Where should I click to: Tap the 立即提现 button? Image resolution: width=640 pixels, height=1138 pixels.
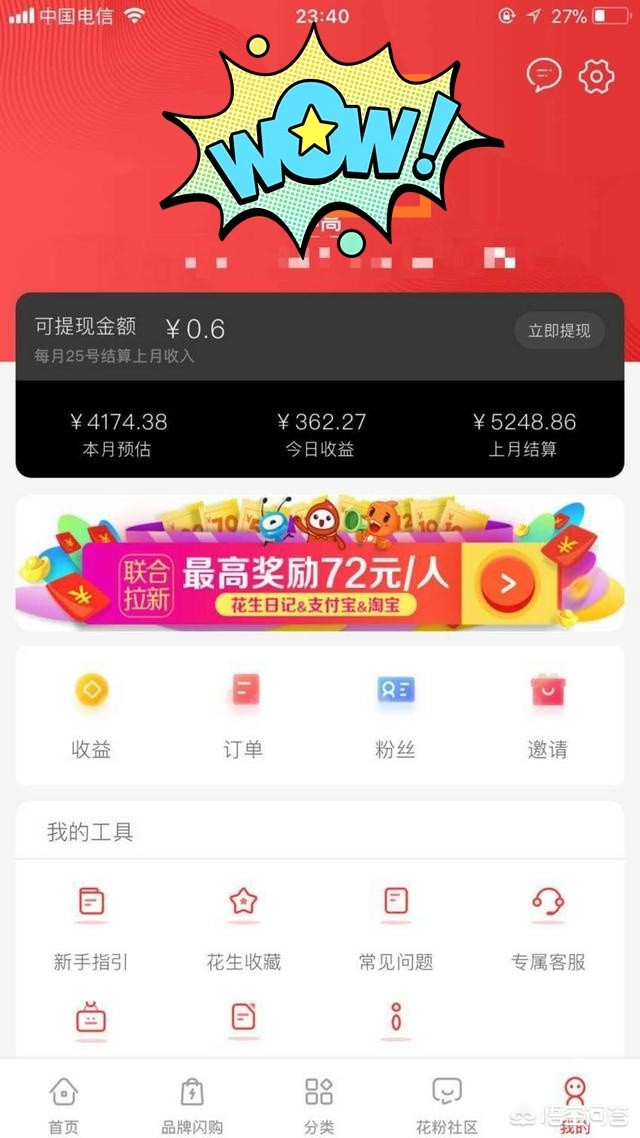pos(559,331)
